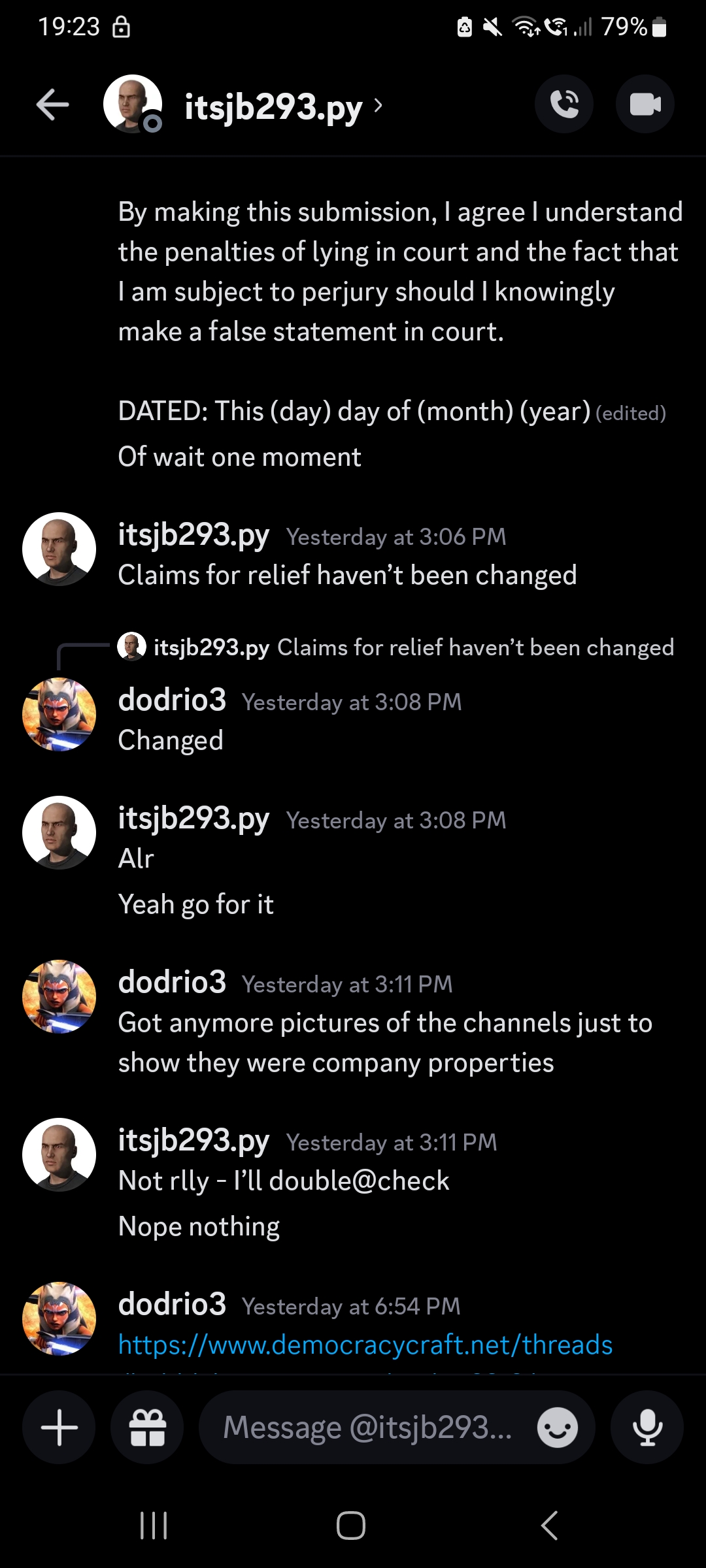
Task: Tap the system home button
Action: click(x=351, y=1526)
